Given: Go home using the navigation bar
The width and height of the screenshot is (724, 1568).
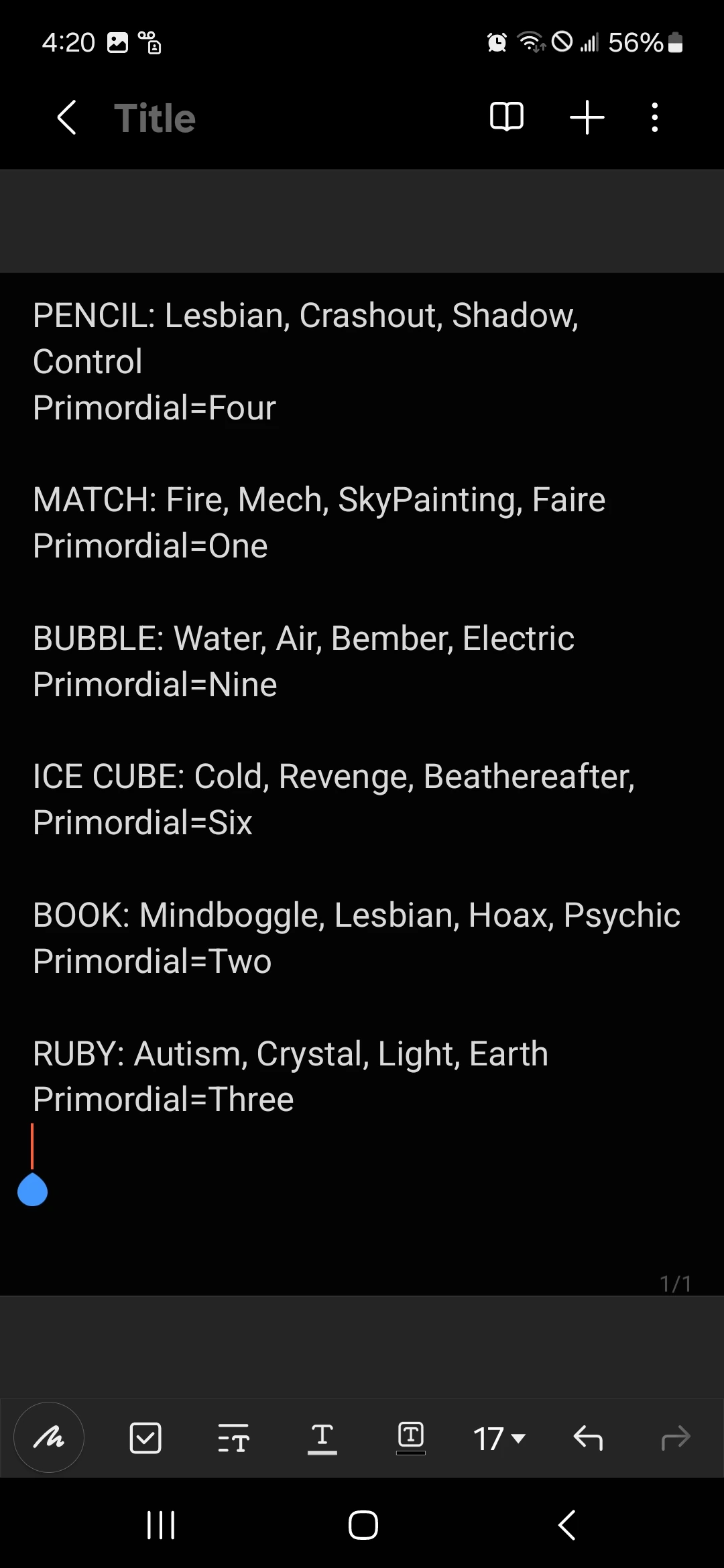Looking at the screenshot, I should point(361,1525).
